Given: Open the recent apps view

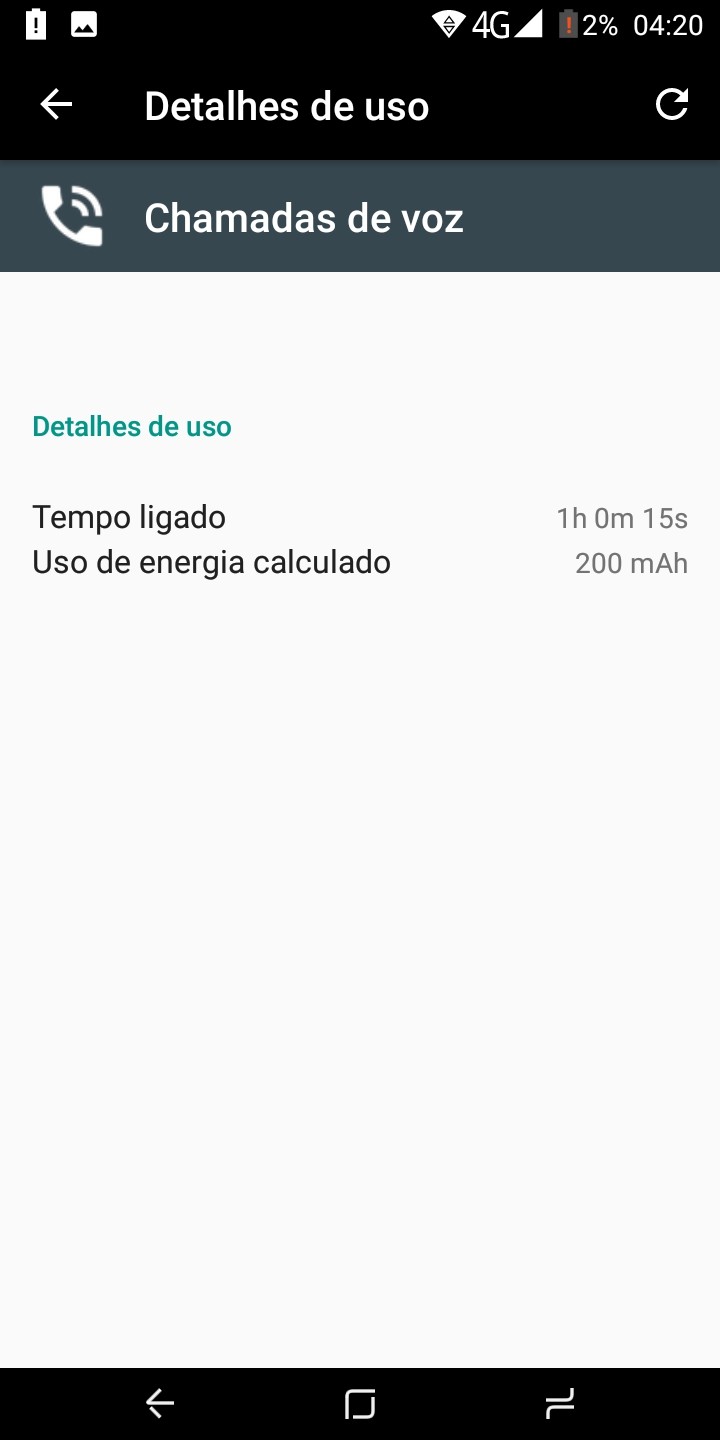Looking at the screenshot, I should [x=560, y=1404].
